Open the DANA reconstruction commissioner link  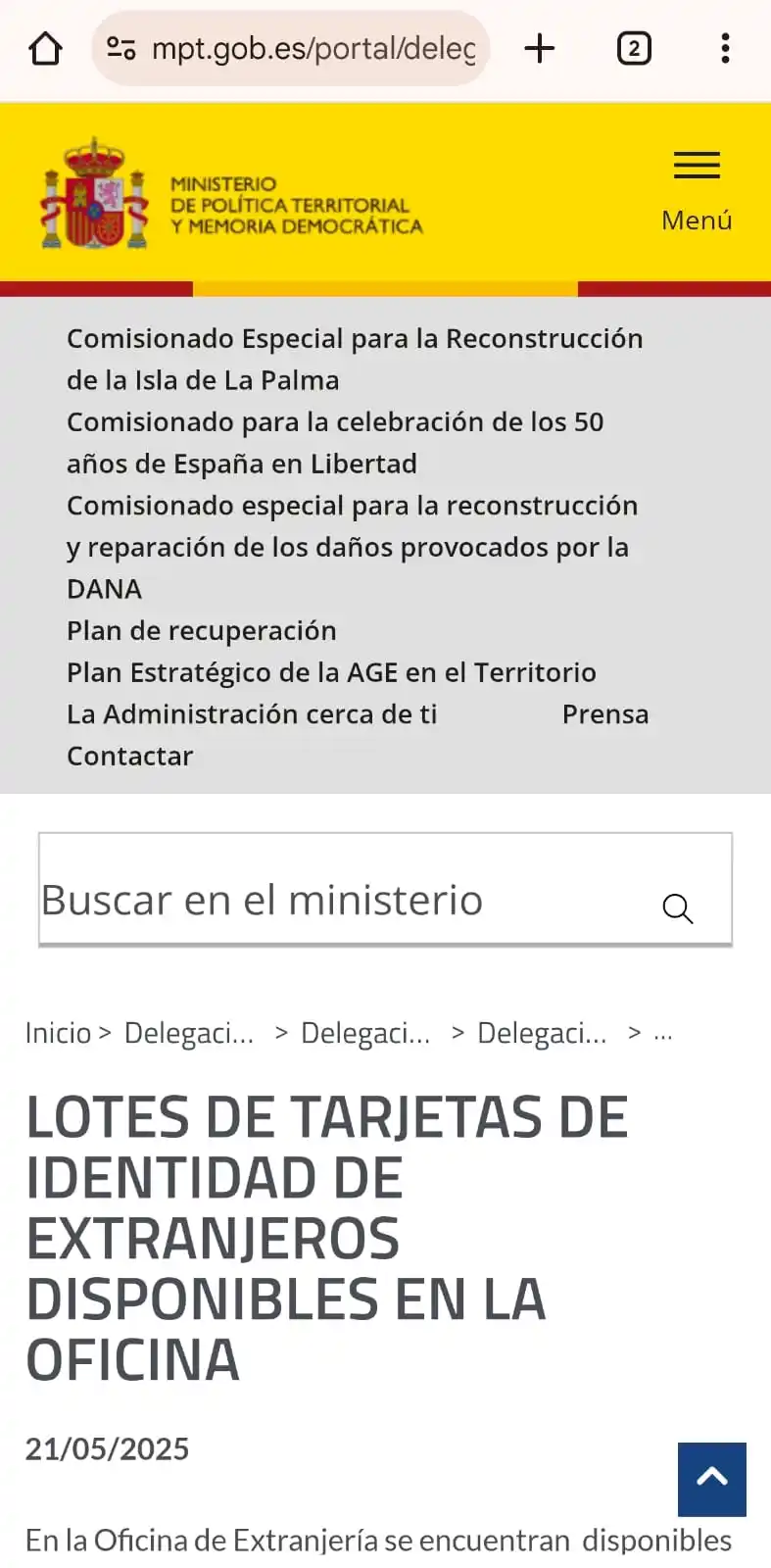click(351, 546)
